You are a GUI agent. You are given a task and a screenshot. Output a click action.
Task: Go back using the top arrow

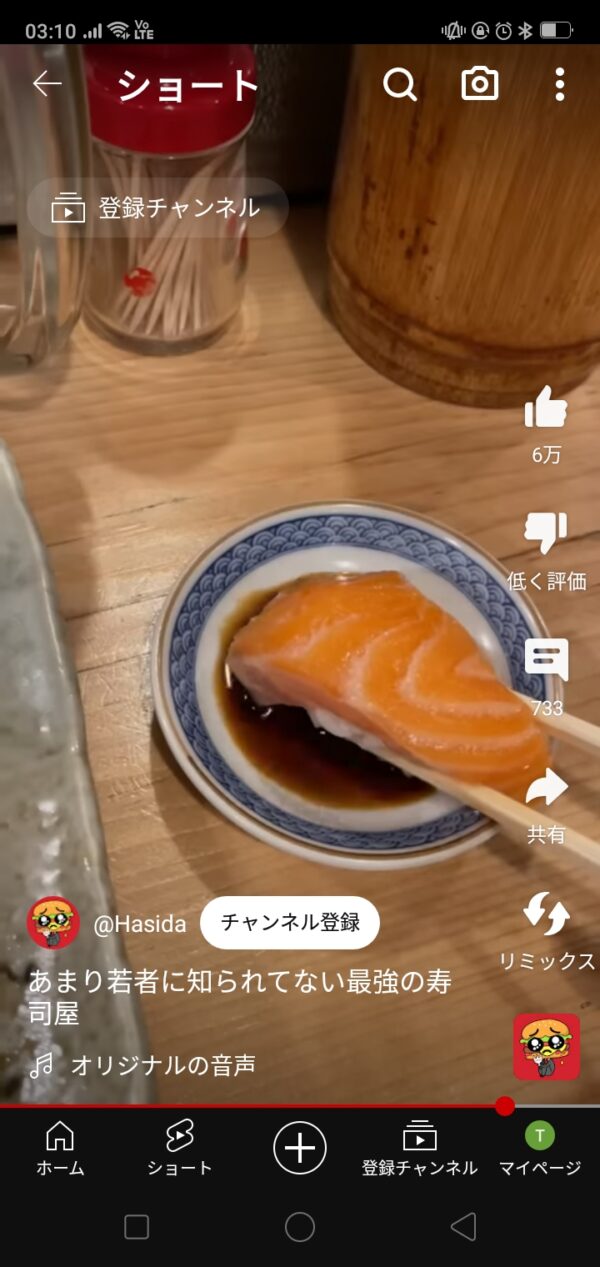point(47,84)
